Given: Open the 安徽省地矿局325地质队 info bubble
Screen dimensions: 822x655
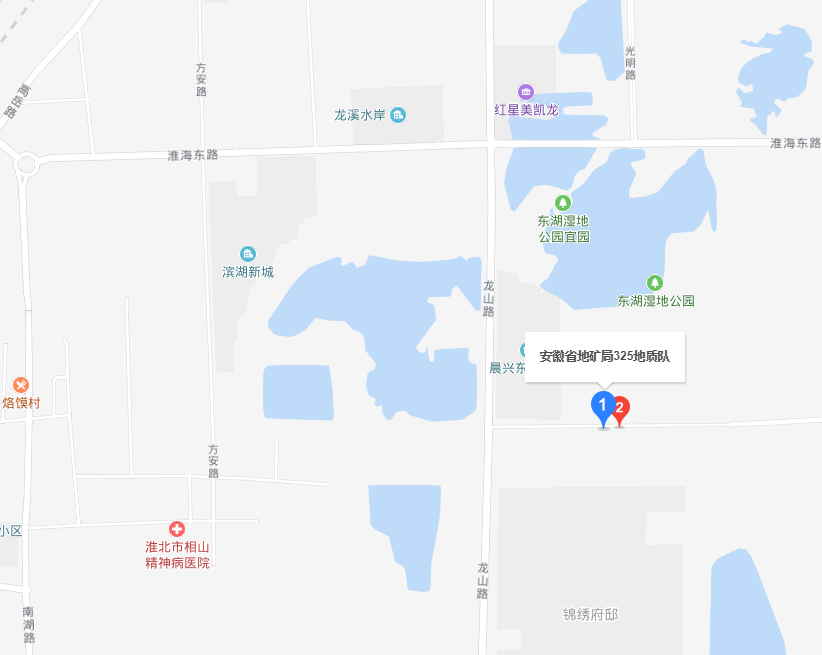Looking at the screenshot, I should (604, 356).
